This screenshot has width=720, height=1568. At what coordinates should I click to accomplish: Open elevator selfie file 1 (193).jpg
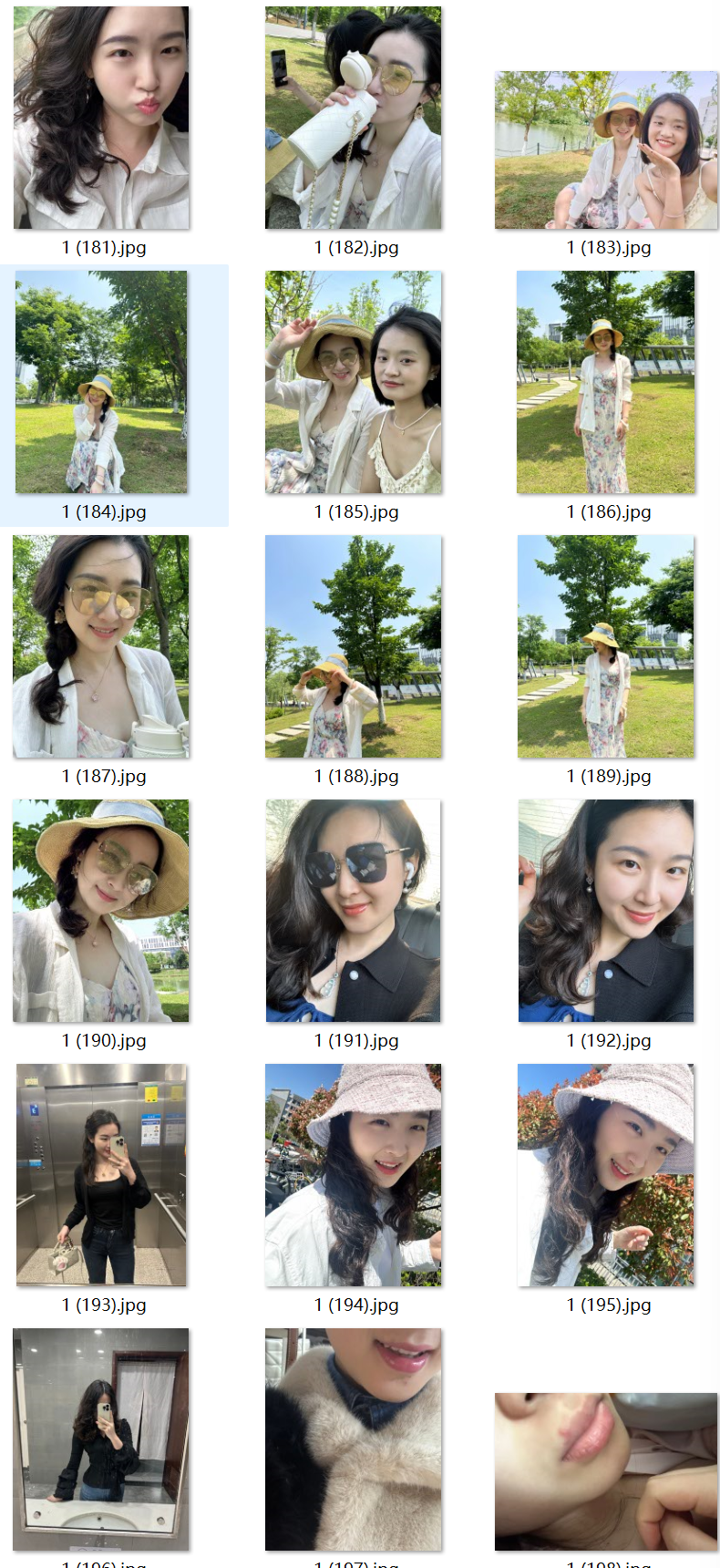[101, 1175]
